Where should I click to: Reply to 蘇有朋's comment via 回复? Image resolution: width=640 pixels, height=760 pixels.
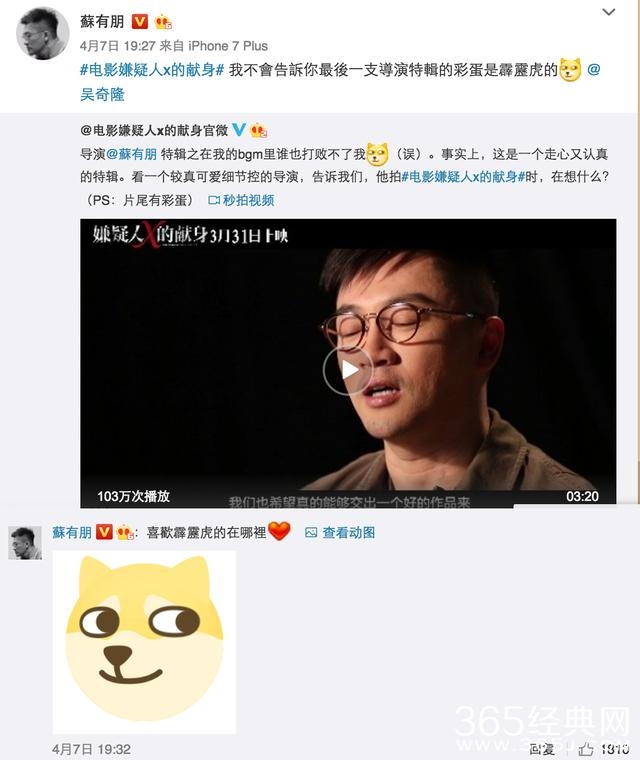point(541,748)
